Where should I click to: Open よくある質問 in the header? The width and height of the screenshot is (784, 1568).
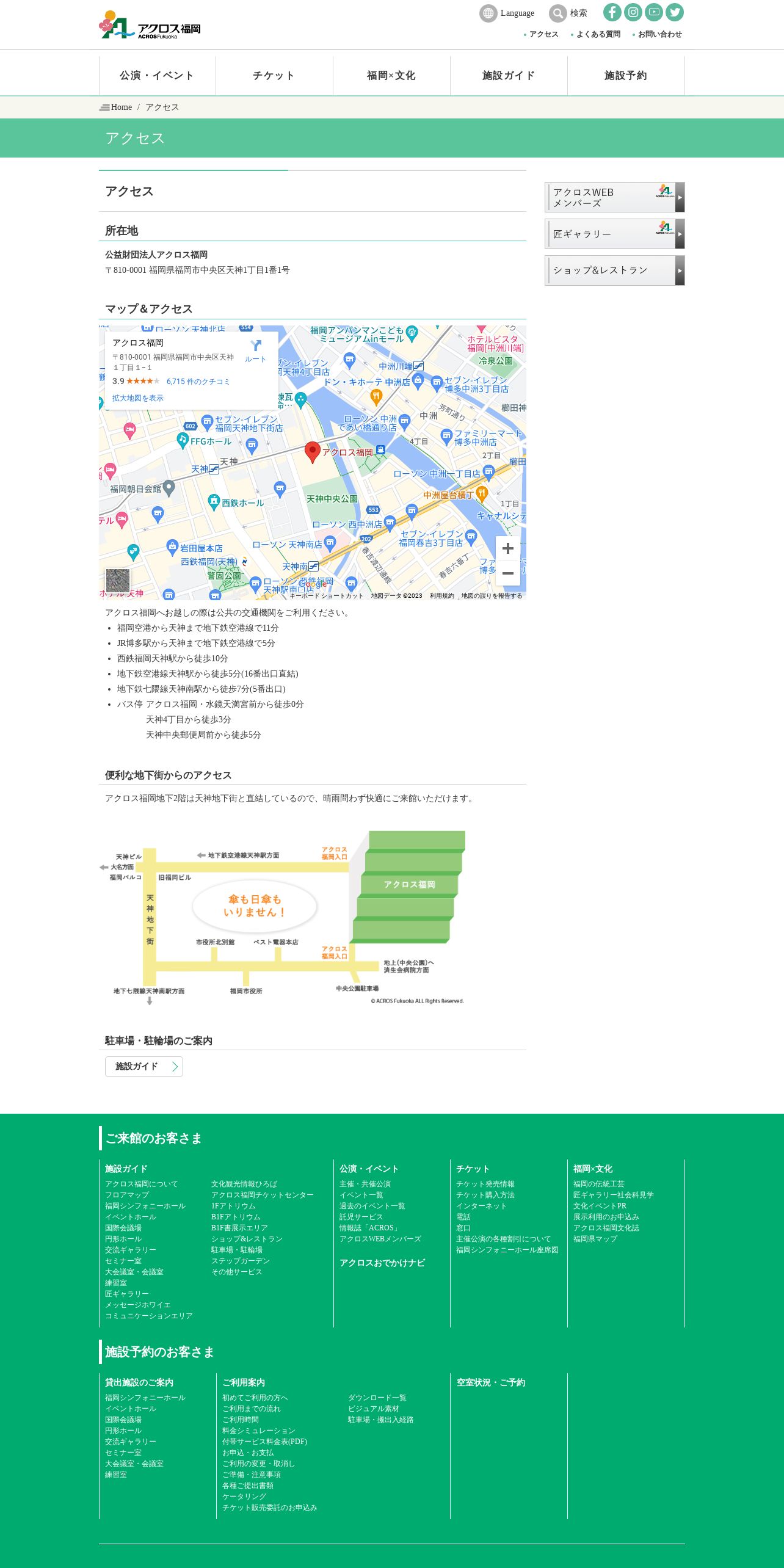pos(598,34)
